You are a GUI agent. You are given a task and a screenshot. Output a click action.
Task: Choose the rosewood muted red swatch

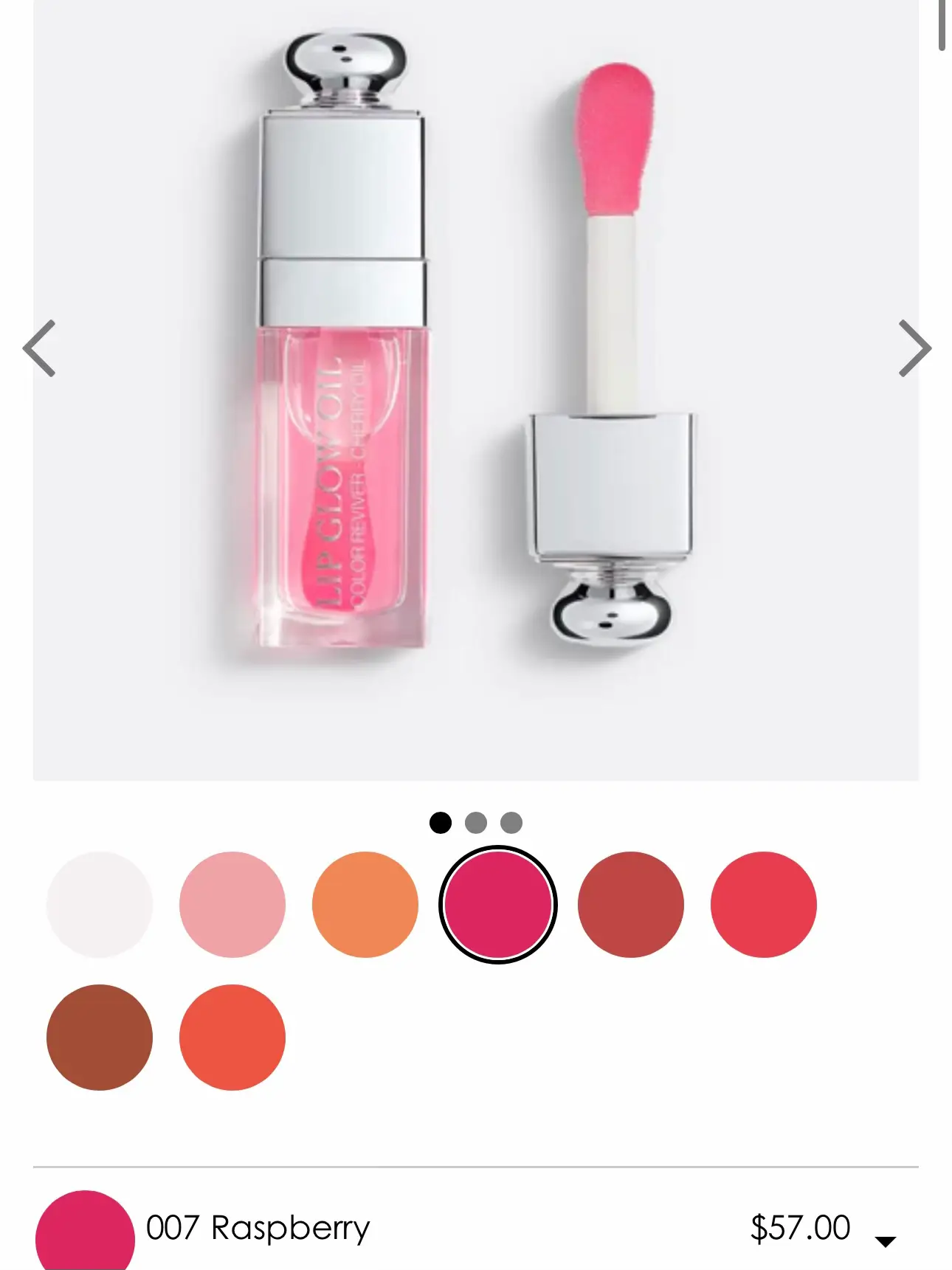pyautogui.click(x=631, y=905)
